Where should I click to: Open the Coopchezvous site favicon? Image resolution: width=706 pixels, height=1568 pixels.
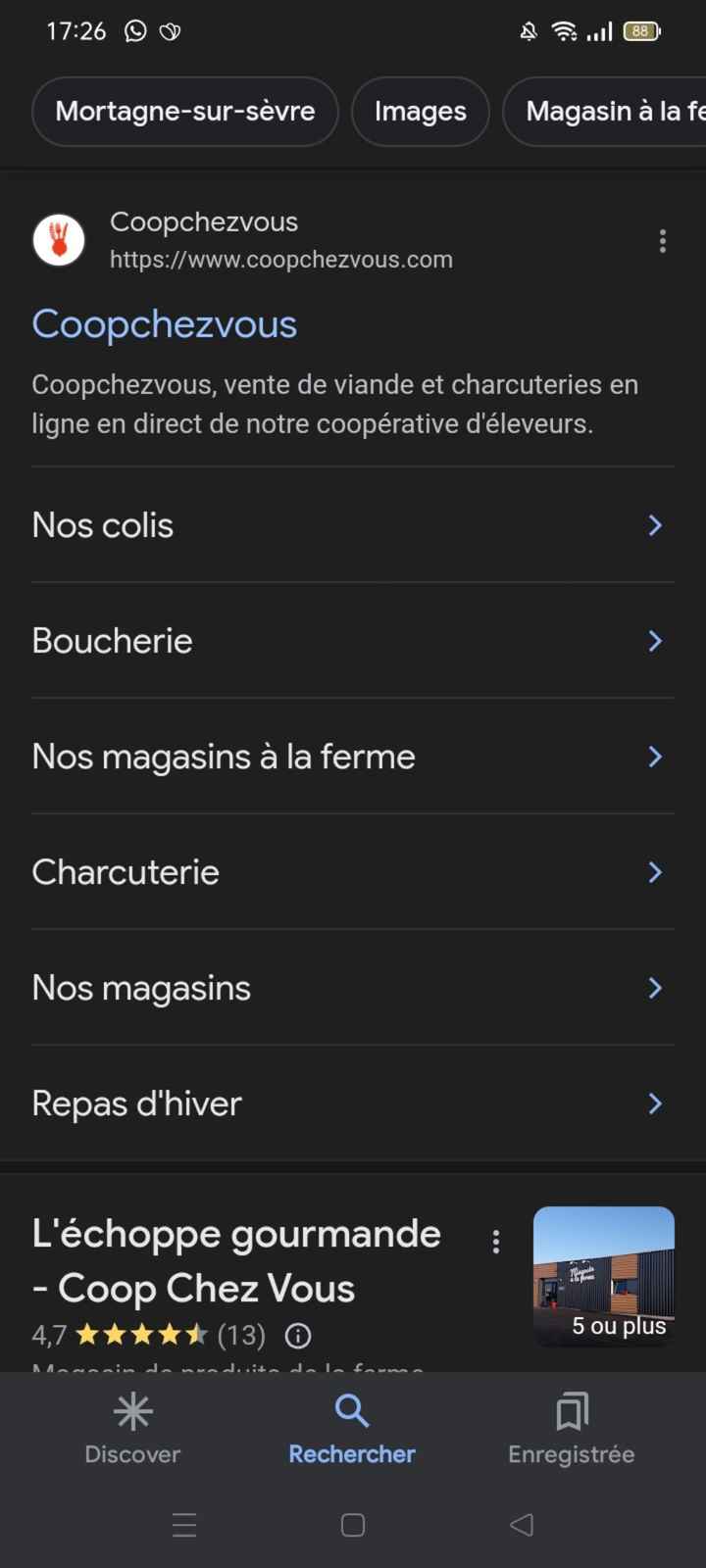pos(59,239)
